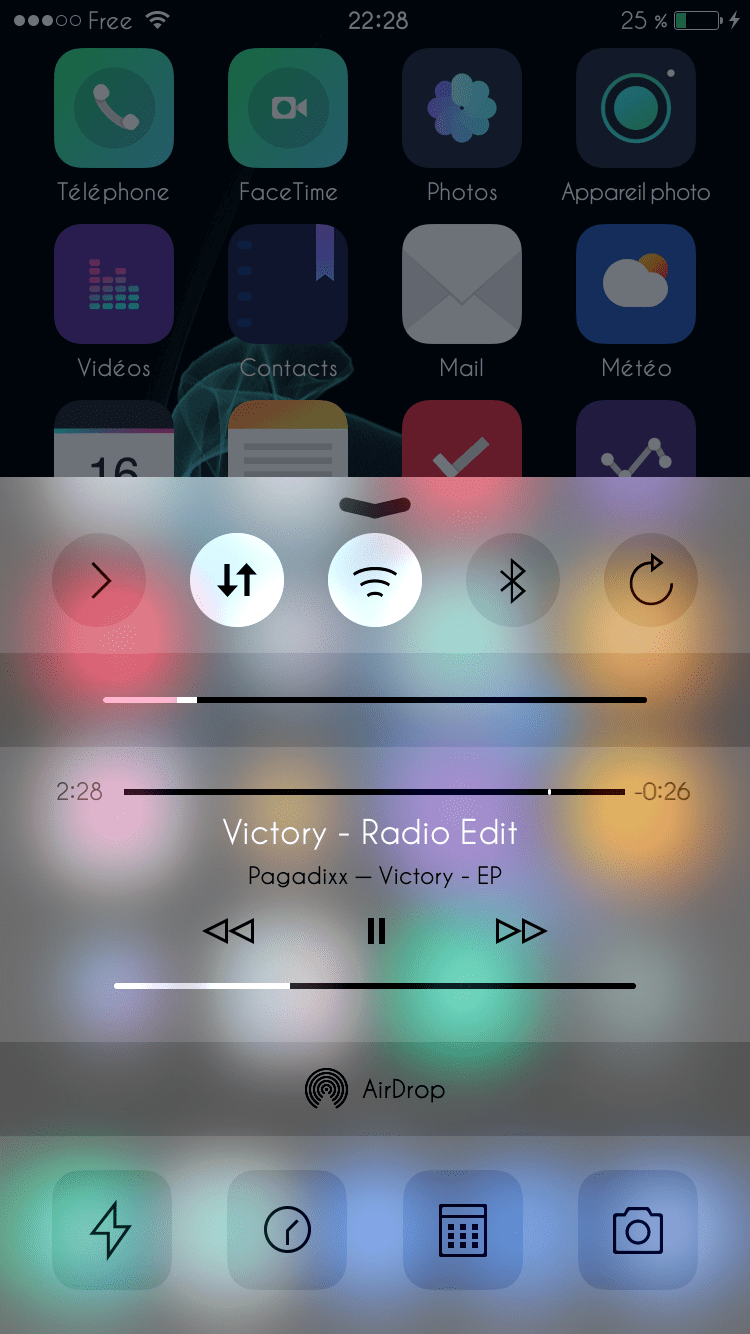
Task: Collapse Control Center with the chevron handle
Action: (x=375, y=507)
